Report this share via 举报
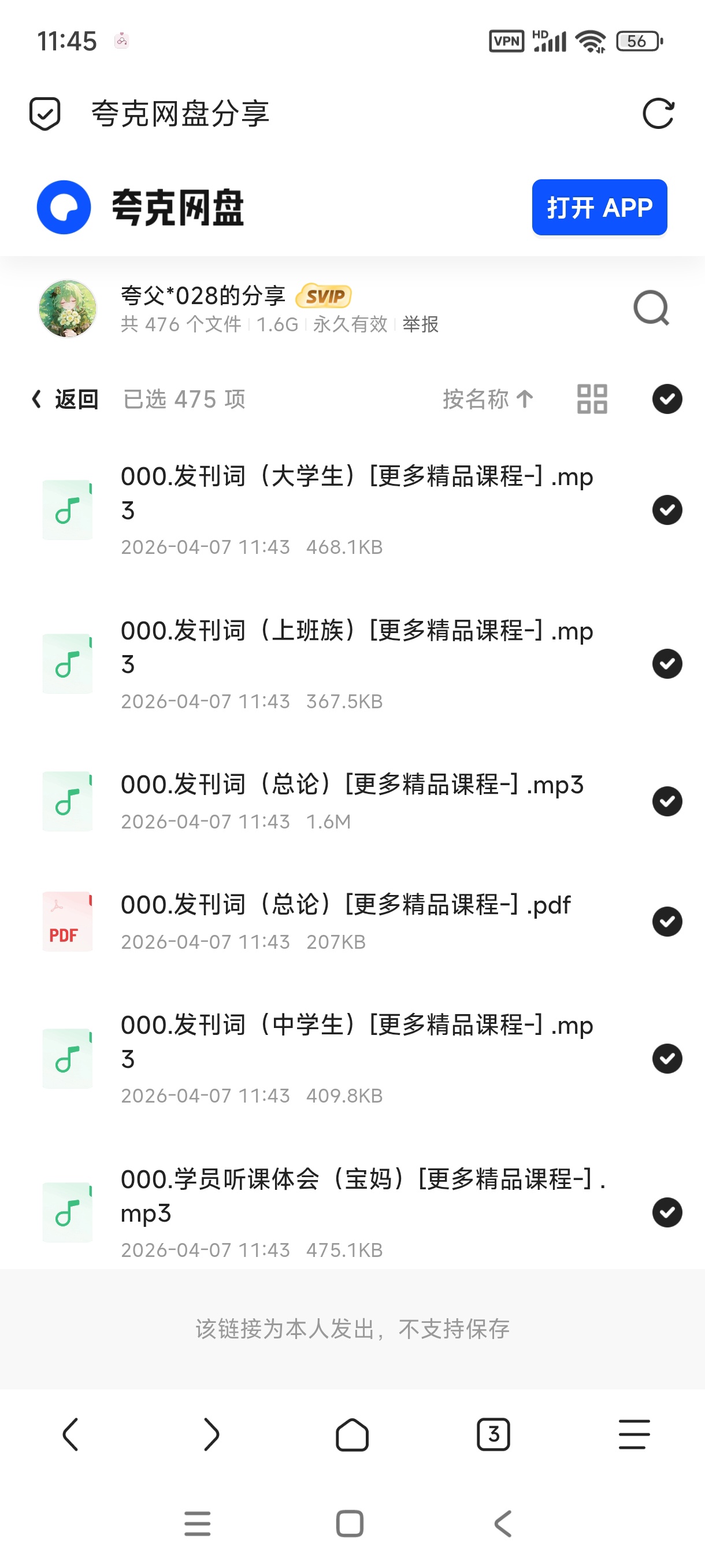 (x=420, y=324)
